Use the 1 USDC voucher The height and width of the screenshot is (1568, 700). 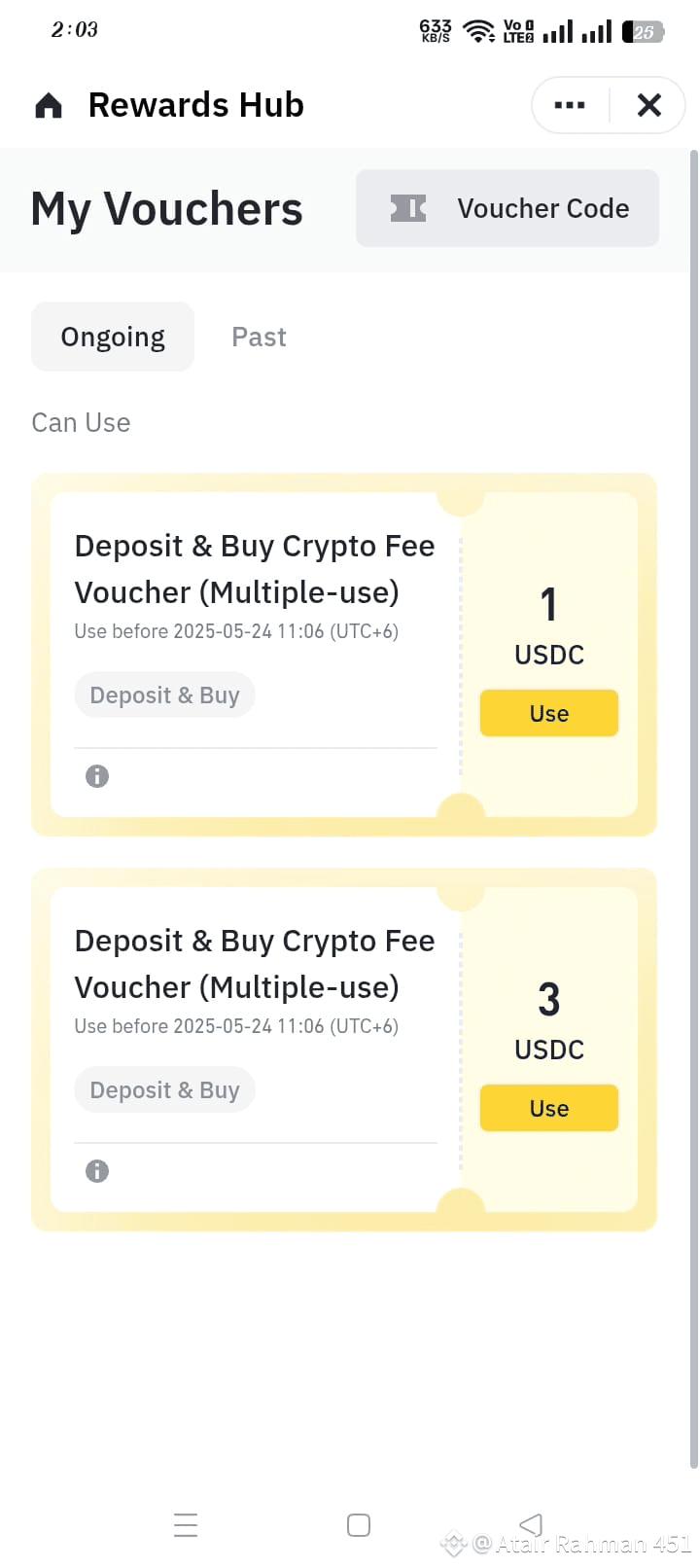coord(548,713)
